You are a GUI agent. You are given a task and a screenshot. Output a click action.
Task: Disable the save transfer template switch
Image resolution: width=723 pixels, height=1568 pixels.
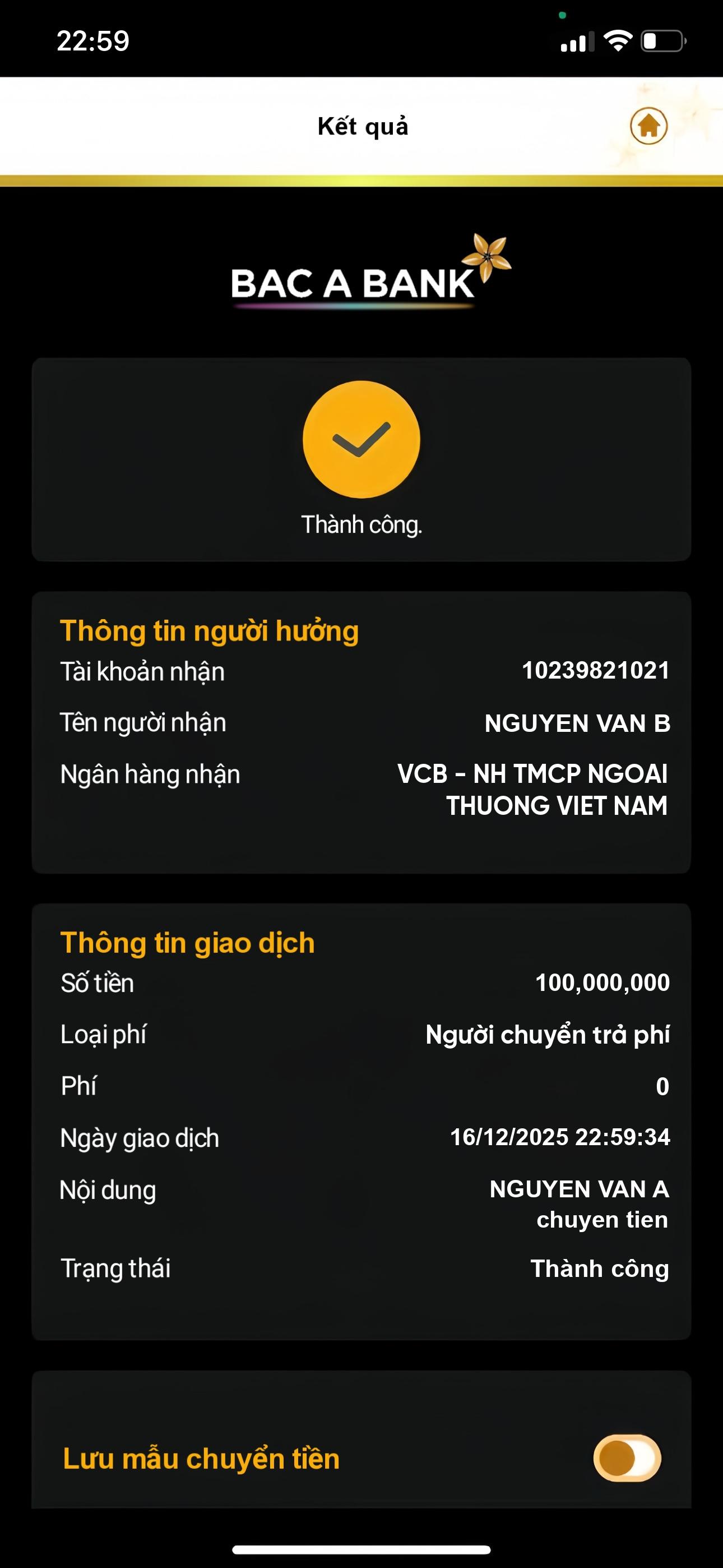pos(628,1458)
